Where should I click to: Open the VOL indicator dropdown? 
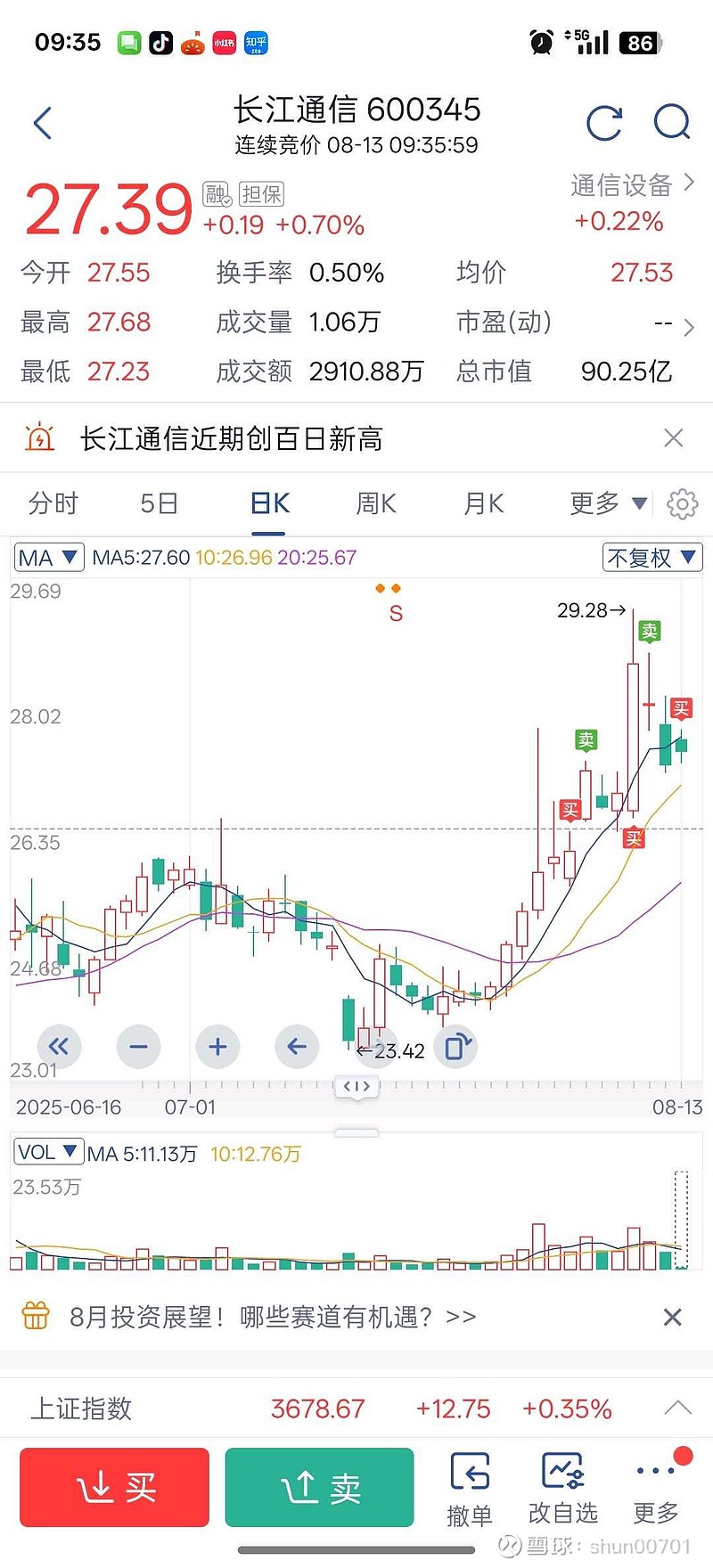[48, 1151]
